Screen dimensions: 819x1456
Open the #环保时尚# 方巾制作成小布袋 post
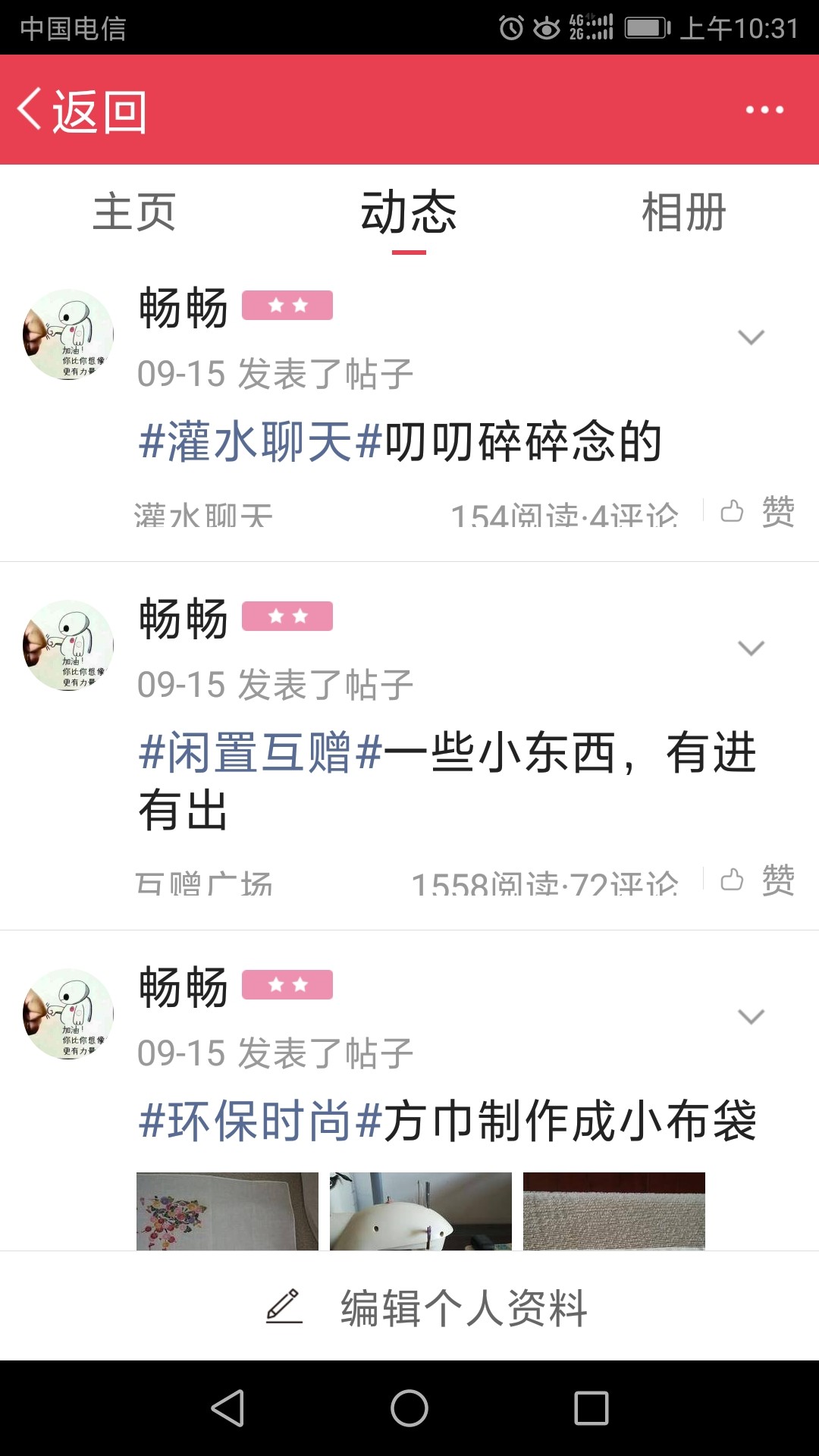(447, 1121)
